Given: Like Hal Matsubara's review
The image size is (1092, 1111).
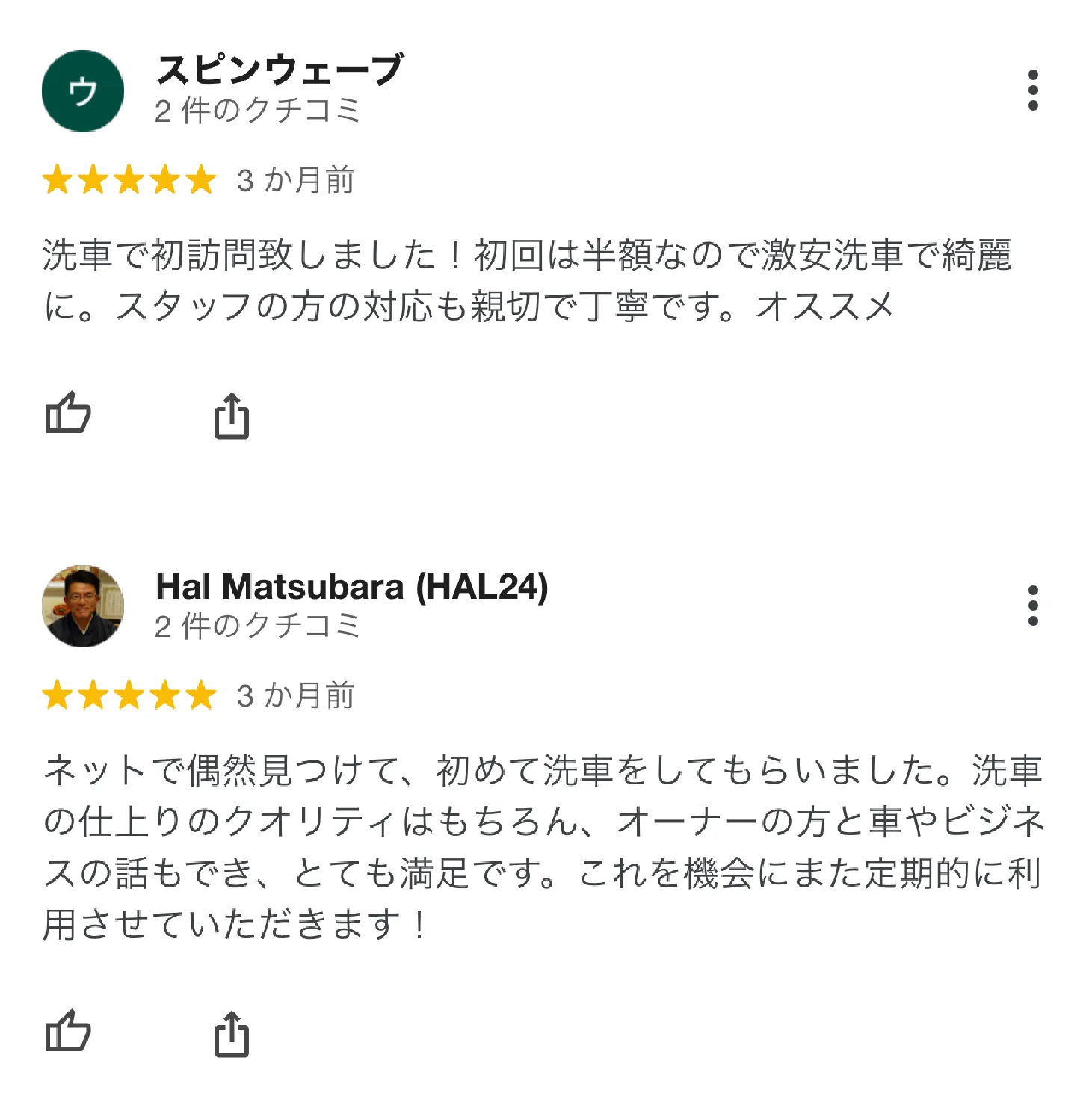Looking at the screenshot, I should point(68,1032).
